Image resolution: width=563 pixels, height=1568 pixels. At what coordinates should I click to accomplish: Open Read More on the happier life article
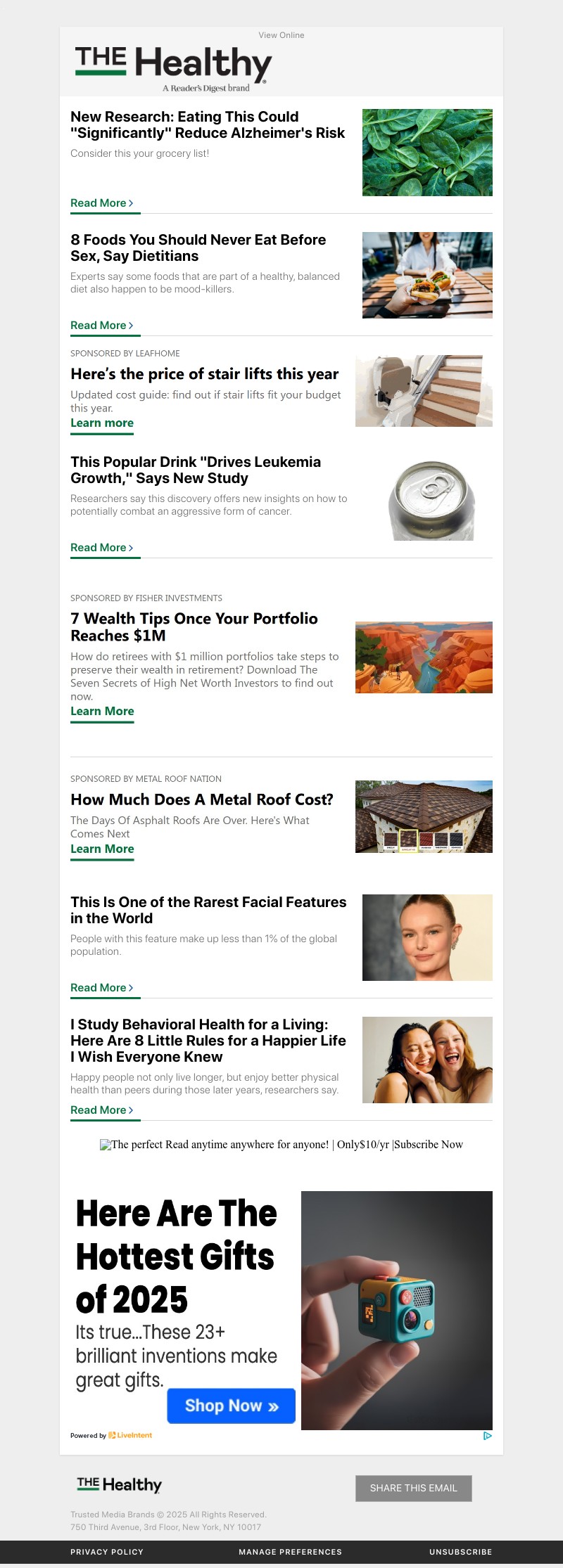coord(100,1110)
